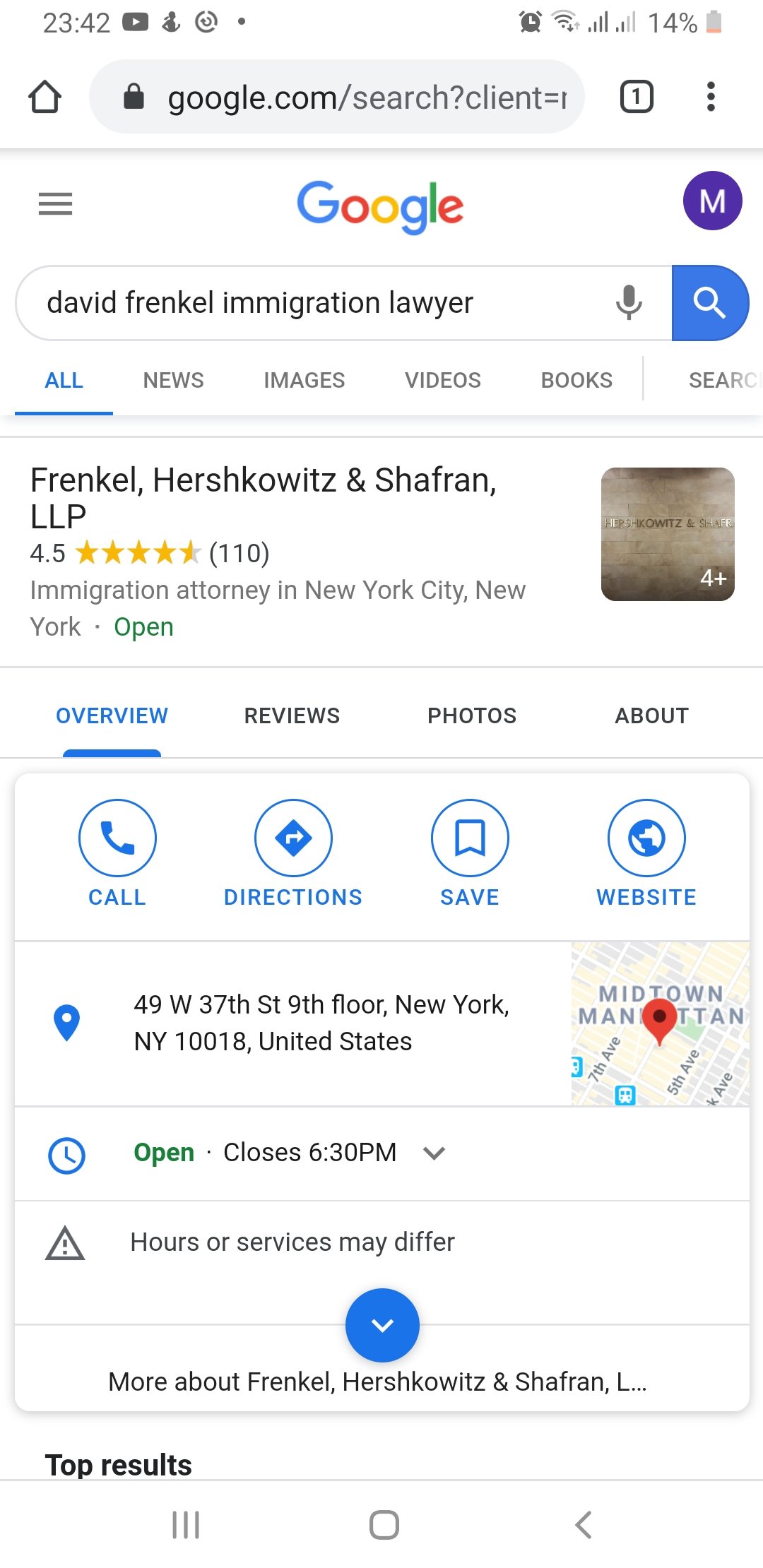Screen dimensions: 763x1568
Task: Call the law firm
Action: pos(117,854)
